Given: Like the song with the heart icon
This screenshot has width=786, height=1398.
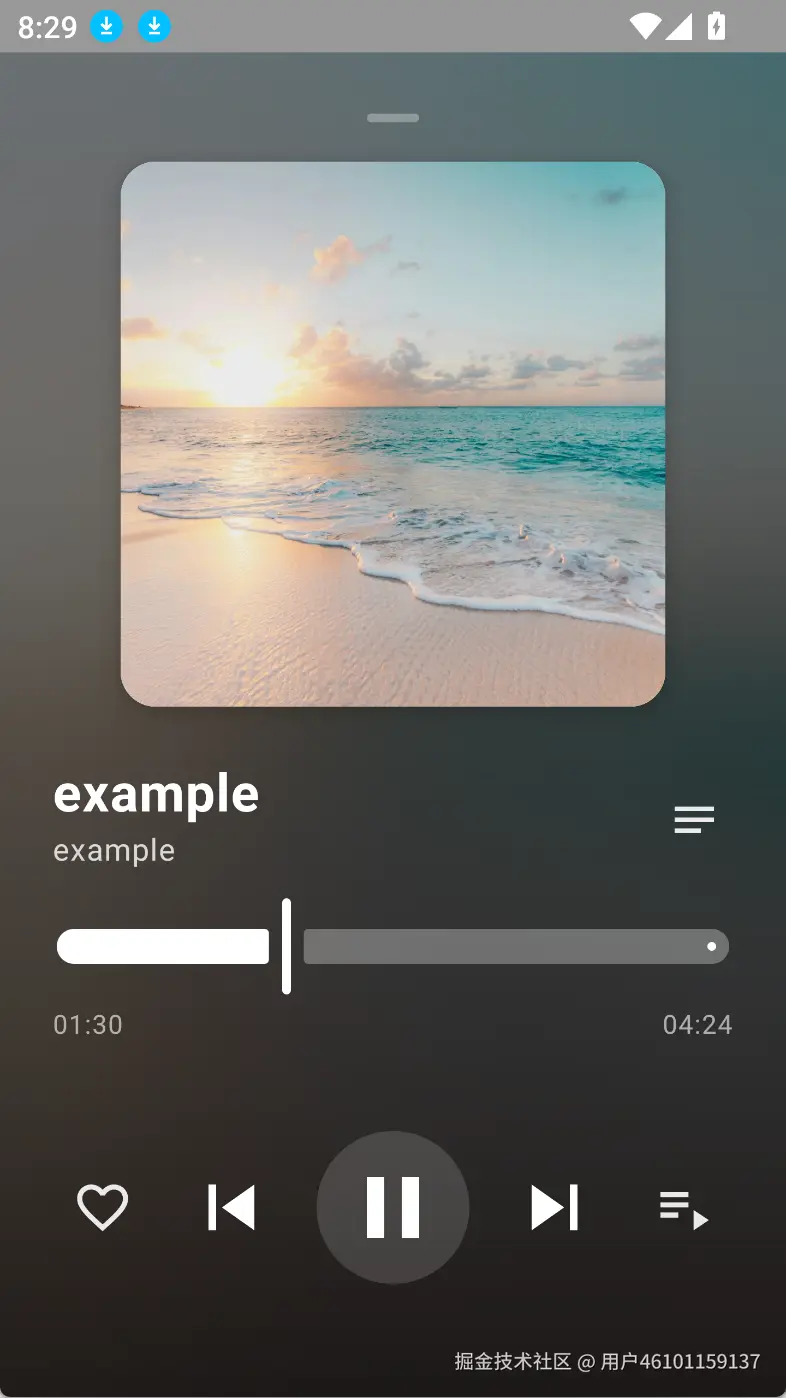Looking at the screenshot, I should [103, 1207].
